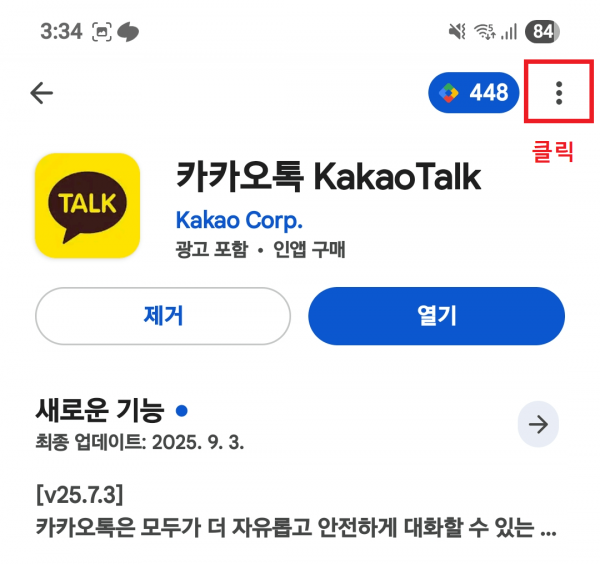Expand 새로운 기능 with the arrow button
The image size is (600, 564).
pyautogui.click(x=538, y=425)
